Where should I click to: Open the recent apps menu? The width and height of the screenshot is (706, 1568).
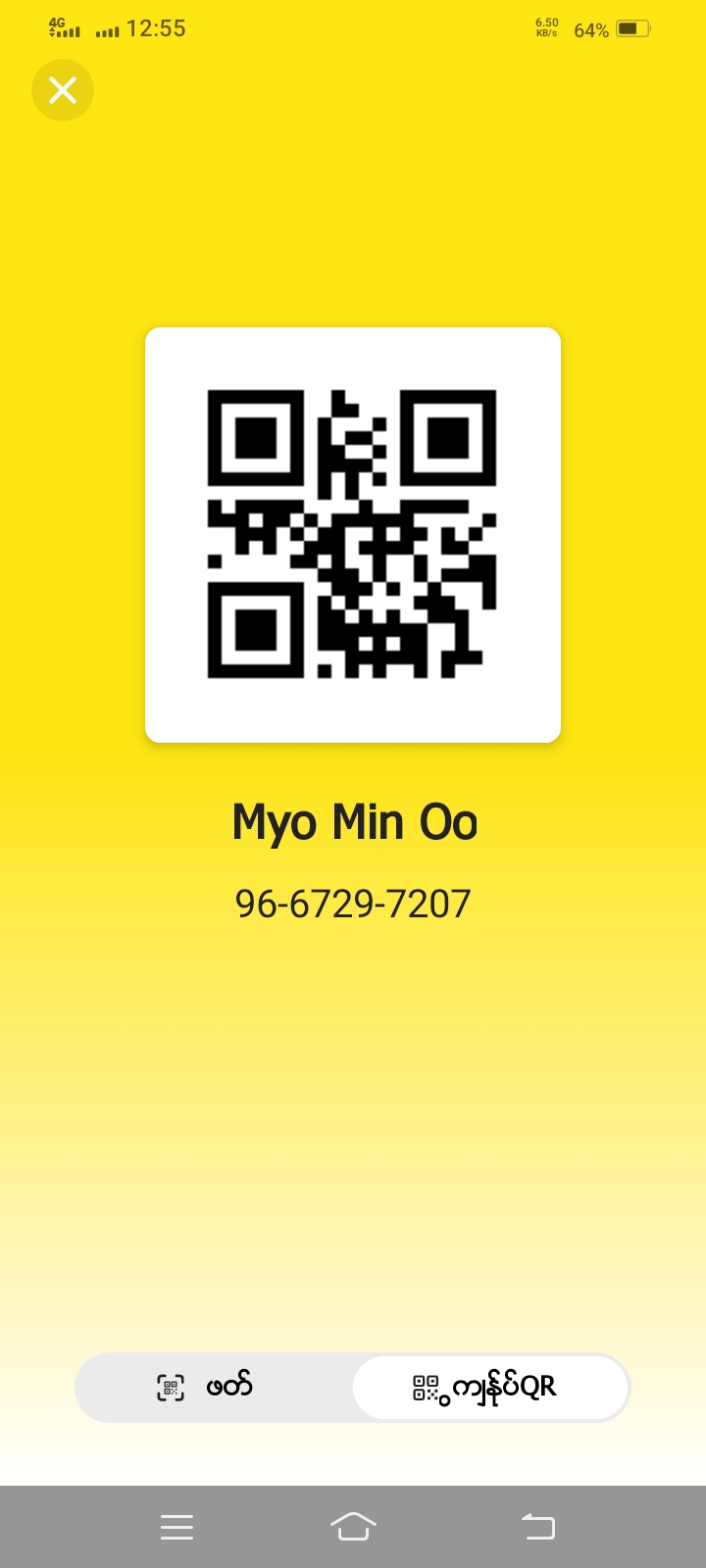[x=176, y=1526]
